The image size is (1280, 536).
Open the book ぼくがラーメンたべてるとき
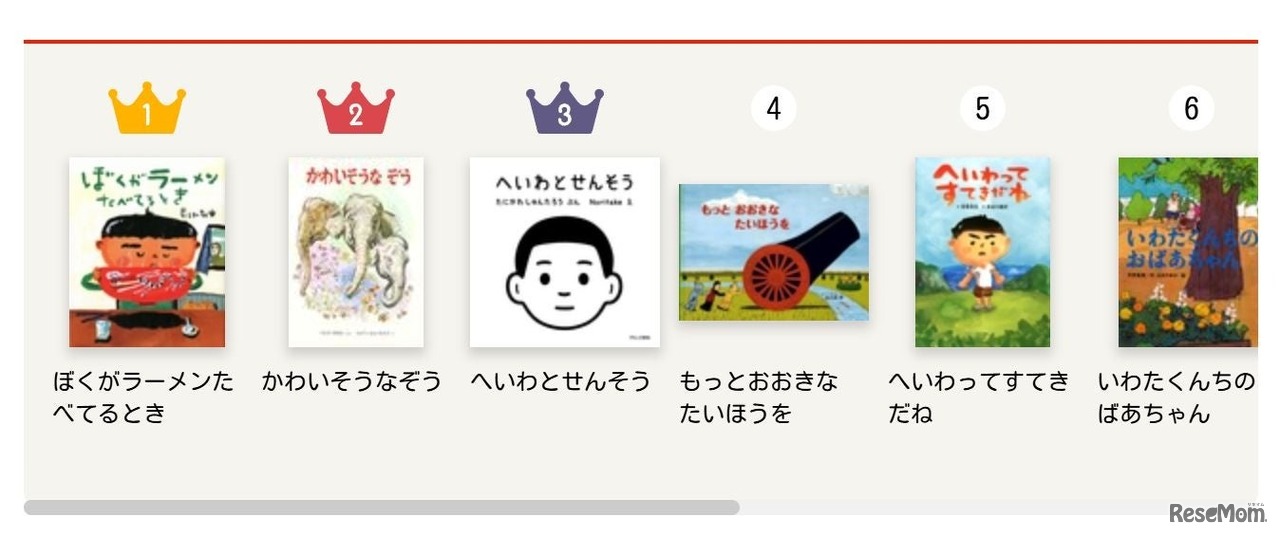point(147,252)
